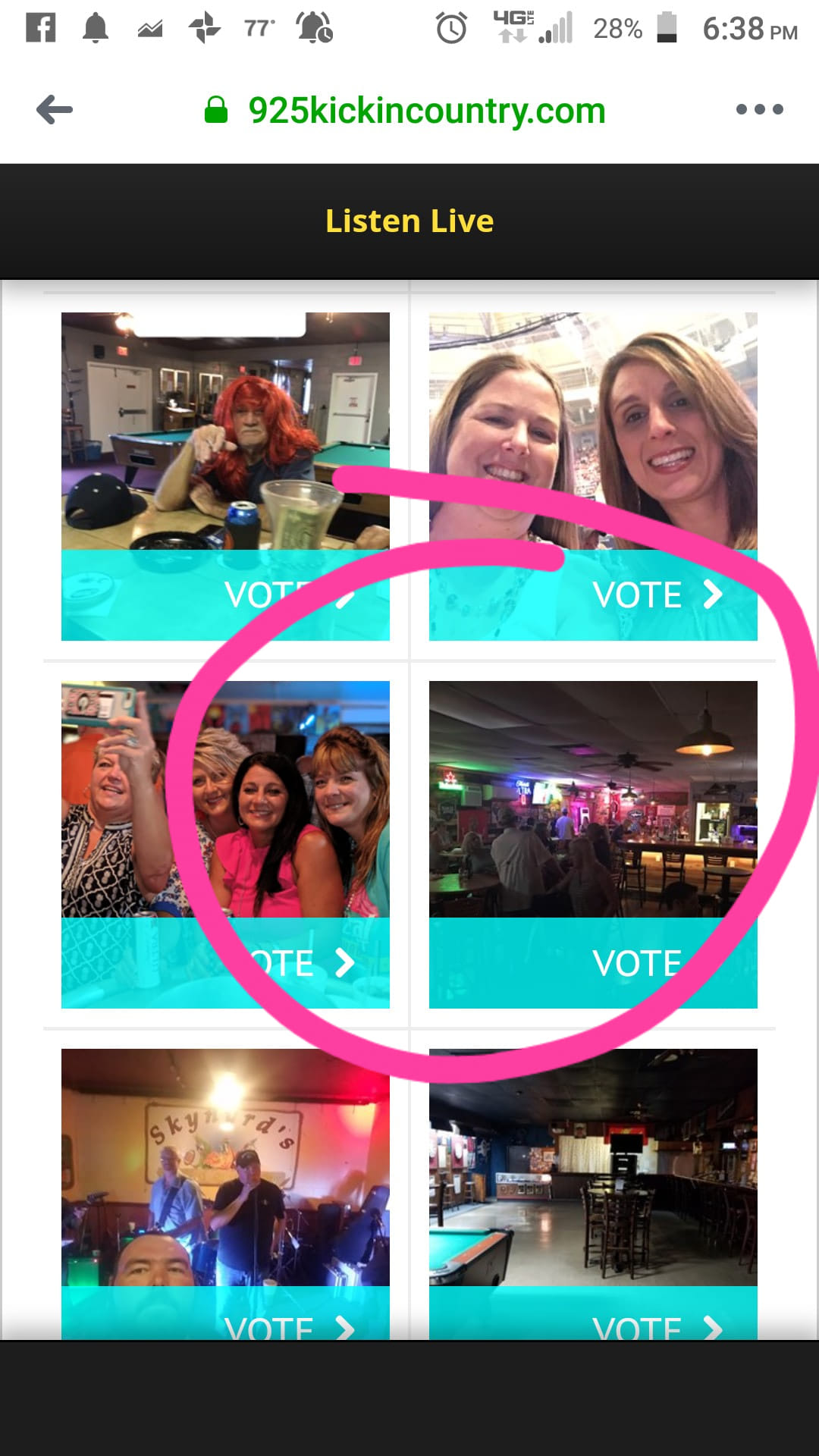Tap the 925kickincountry.com address bar

pos(426,111)
